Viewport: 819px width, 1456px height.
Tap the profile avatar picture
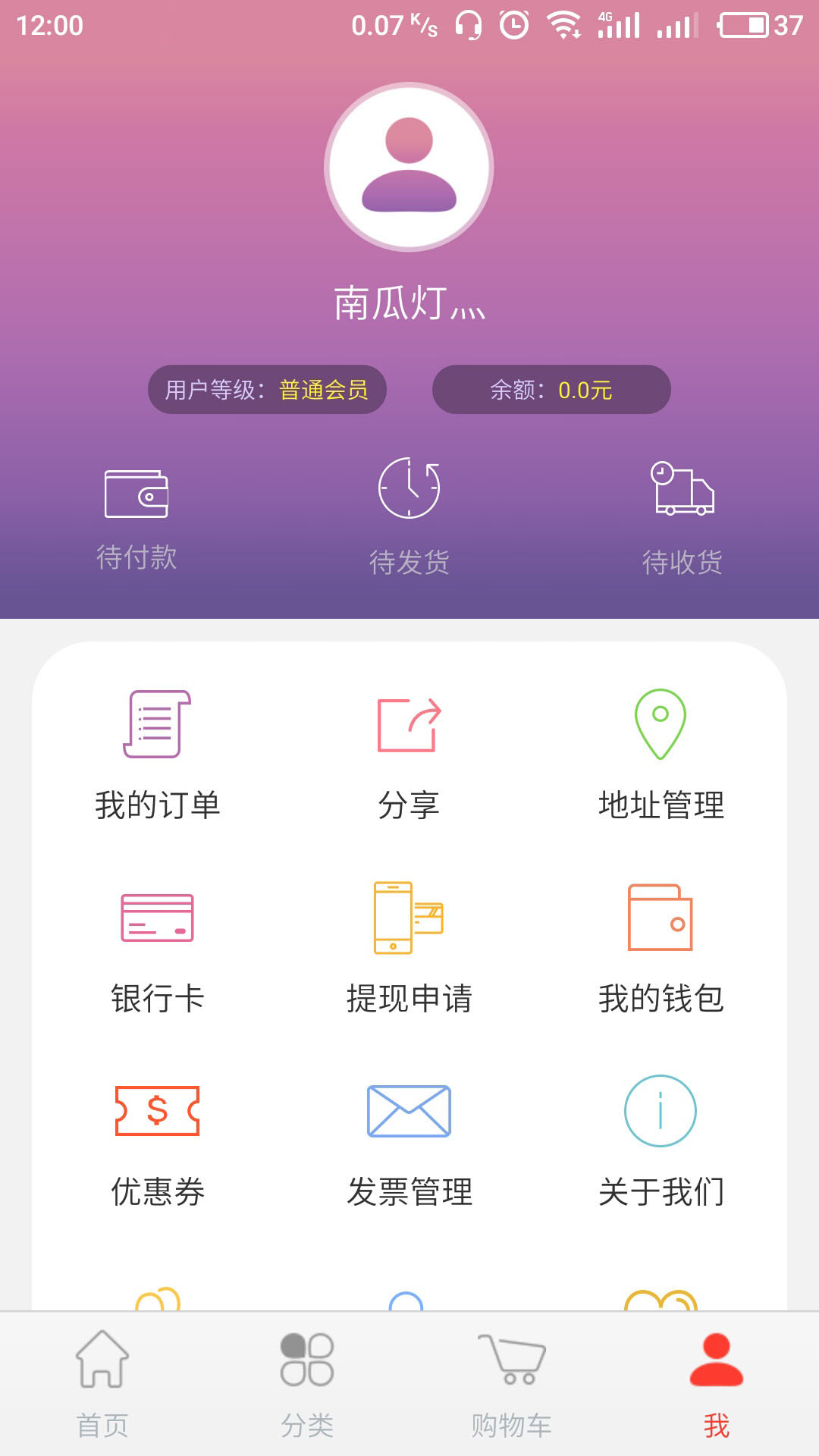point(409,168)
